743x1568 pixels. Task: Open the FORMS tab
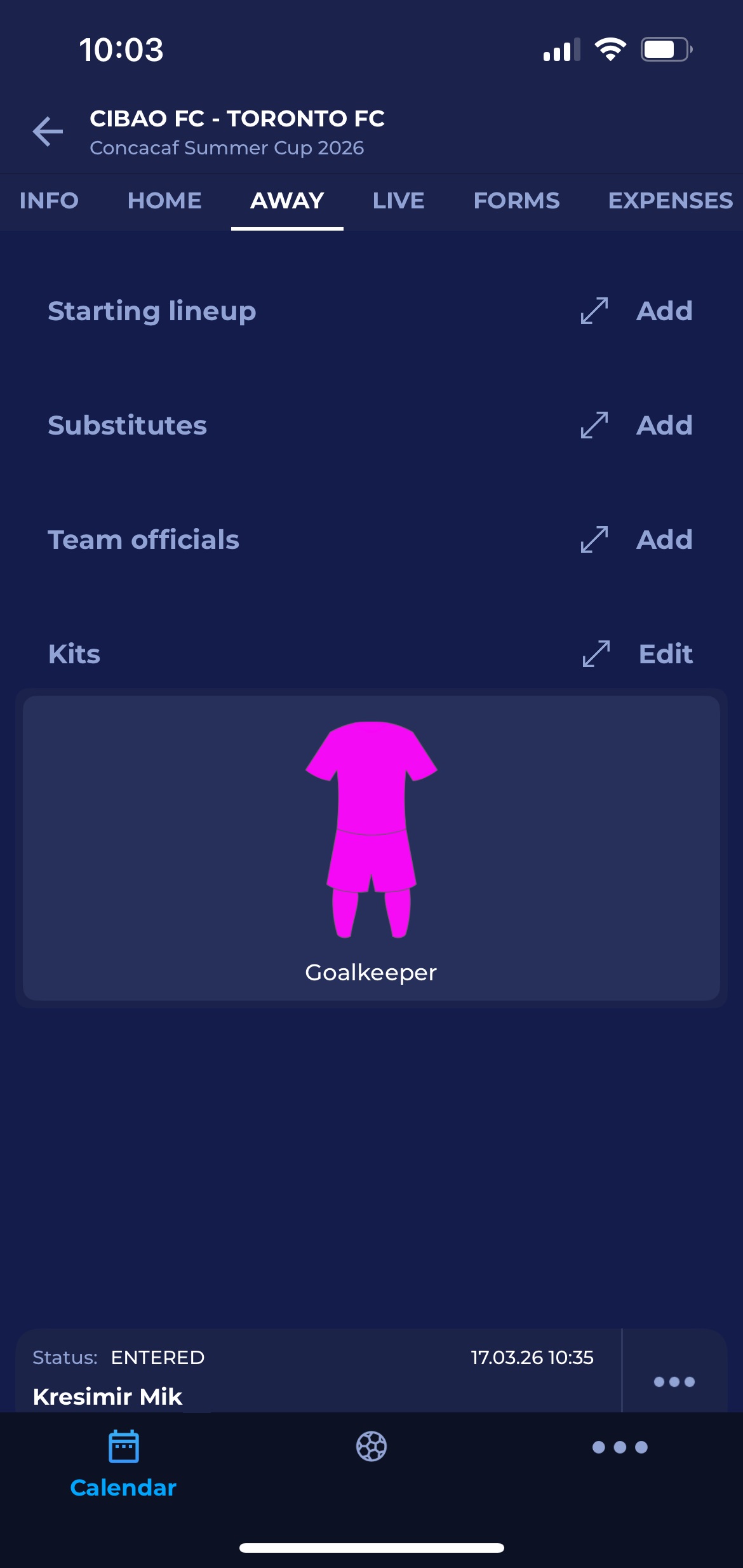[x=516, y=201]
